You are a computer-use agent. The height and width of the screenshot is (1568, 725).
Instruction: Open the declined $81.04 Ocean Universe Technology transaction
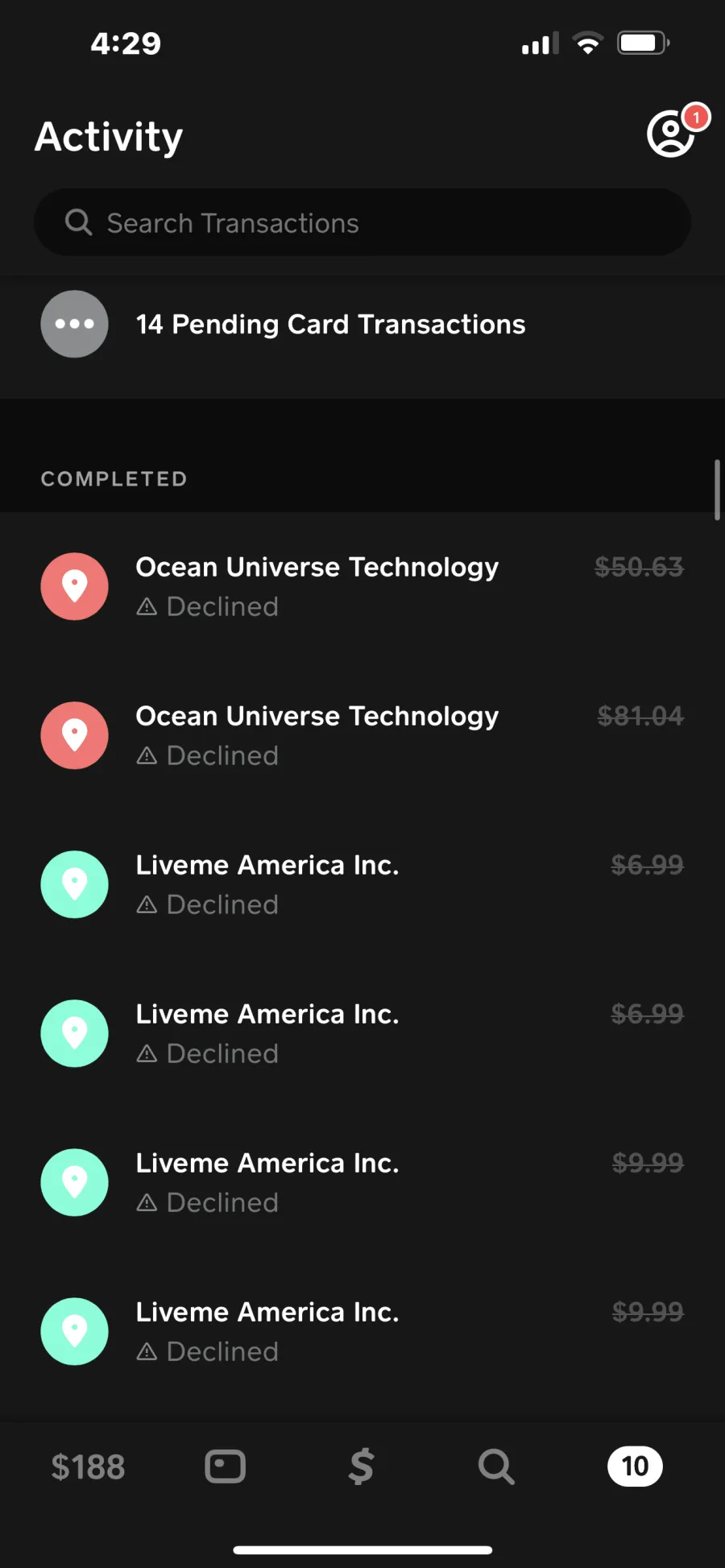pos(362,735)
